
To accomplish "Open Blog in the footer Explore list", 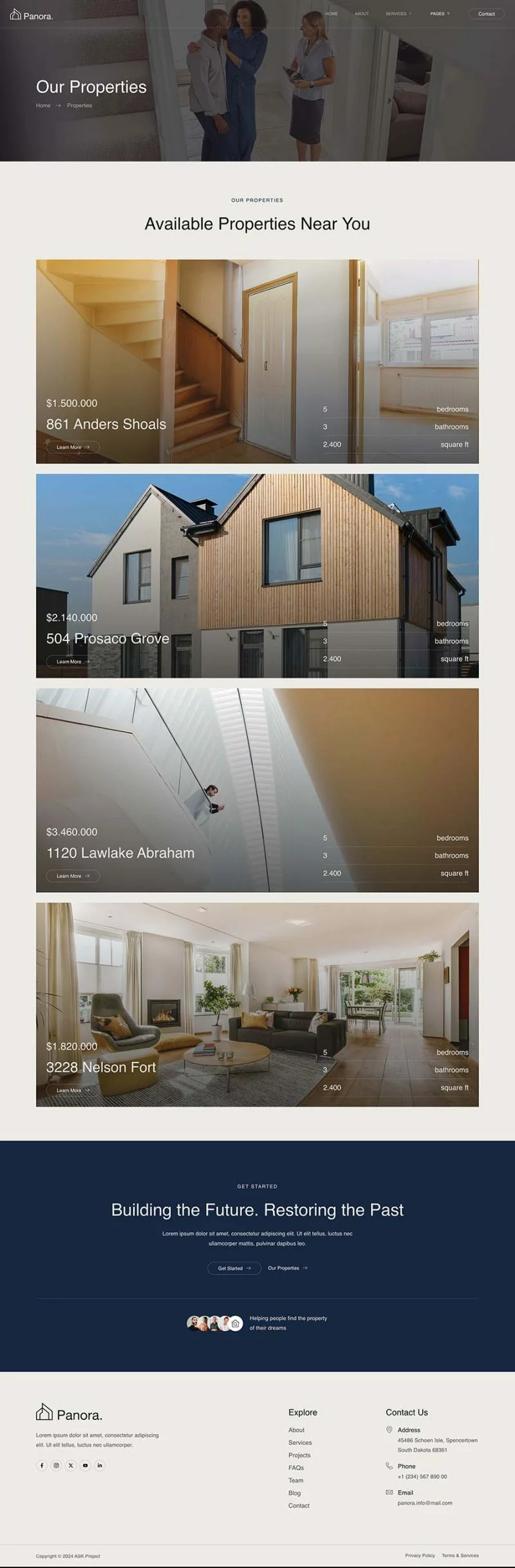I will 294,1493.
